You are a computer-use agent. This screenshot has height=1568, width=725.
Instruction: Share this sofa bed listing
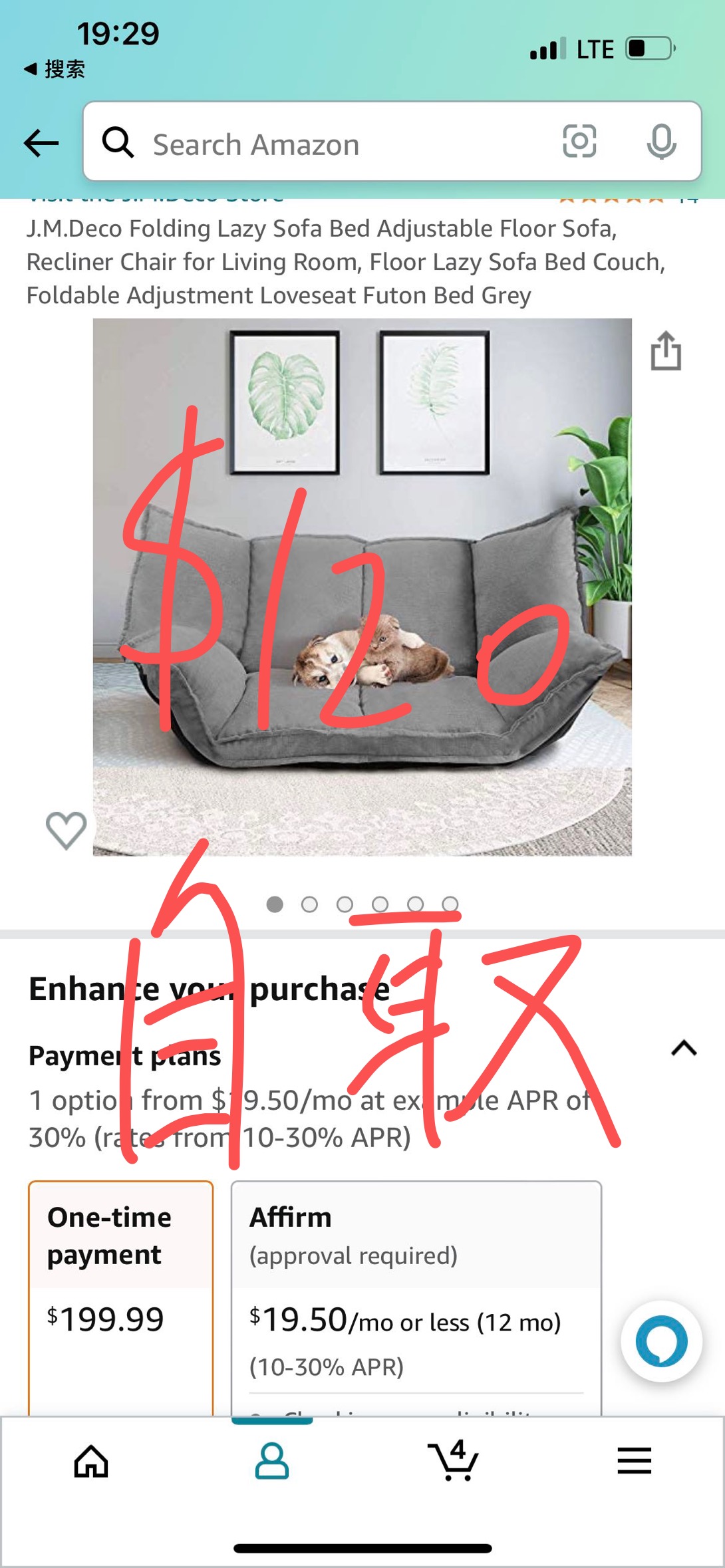(666, 351)
